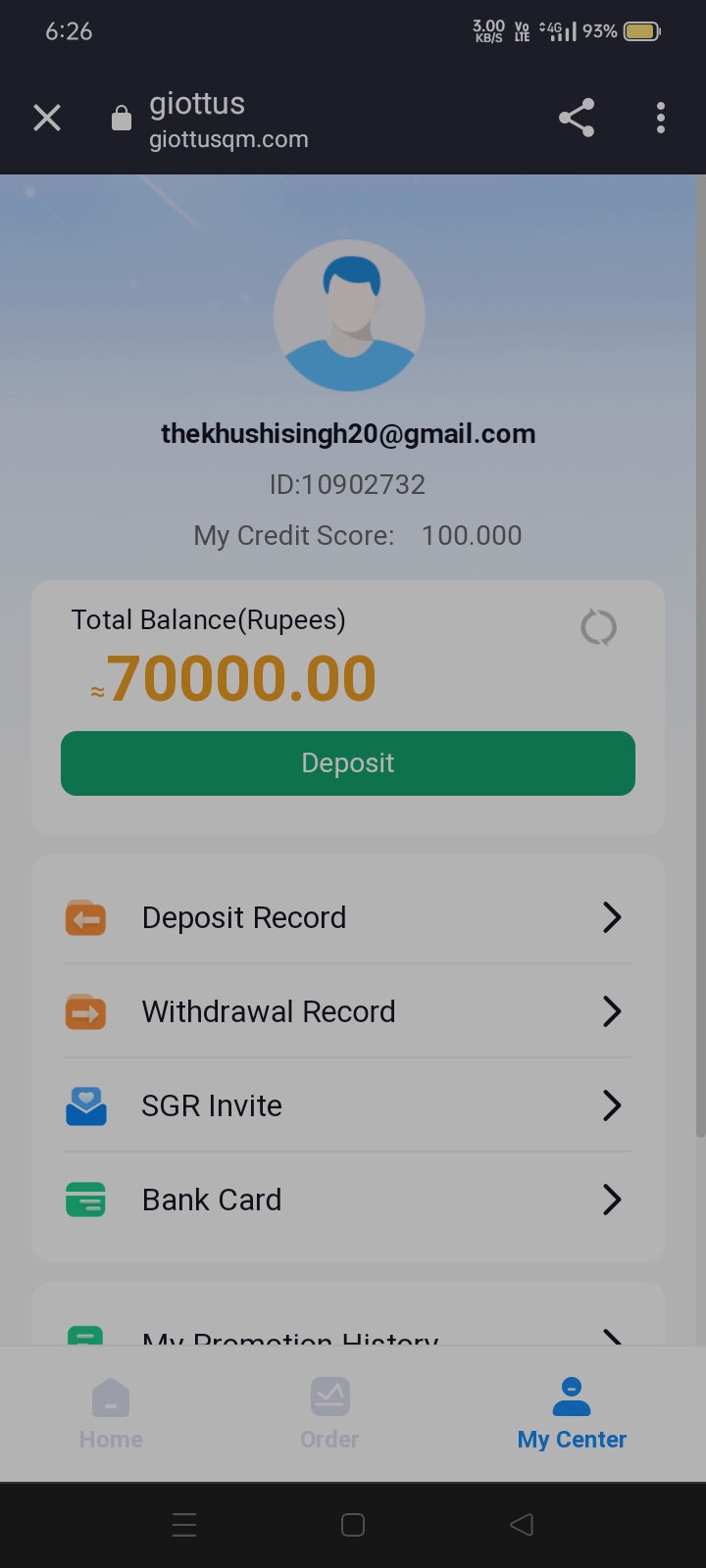The image size is (706, 1568).
Task: Switch to the Home tab
Action: [x=111, y=1413]
